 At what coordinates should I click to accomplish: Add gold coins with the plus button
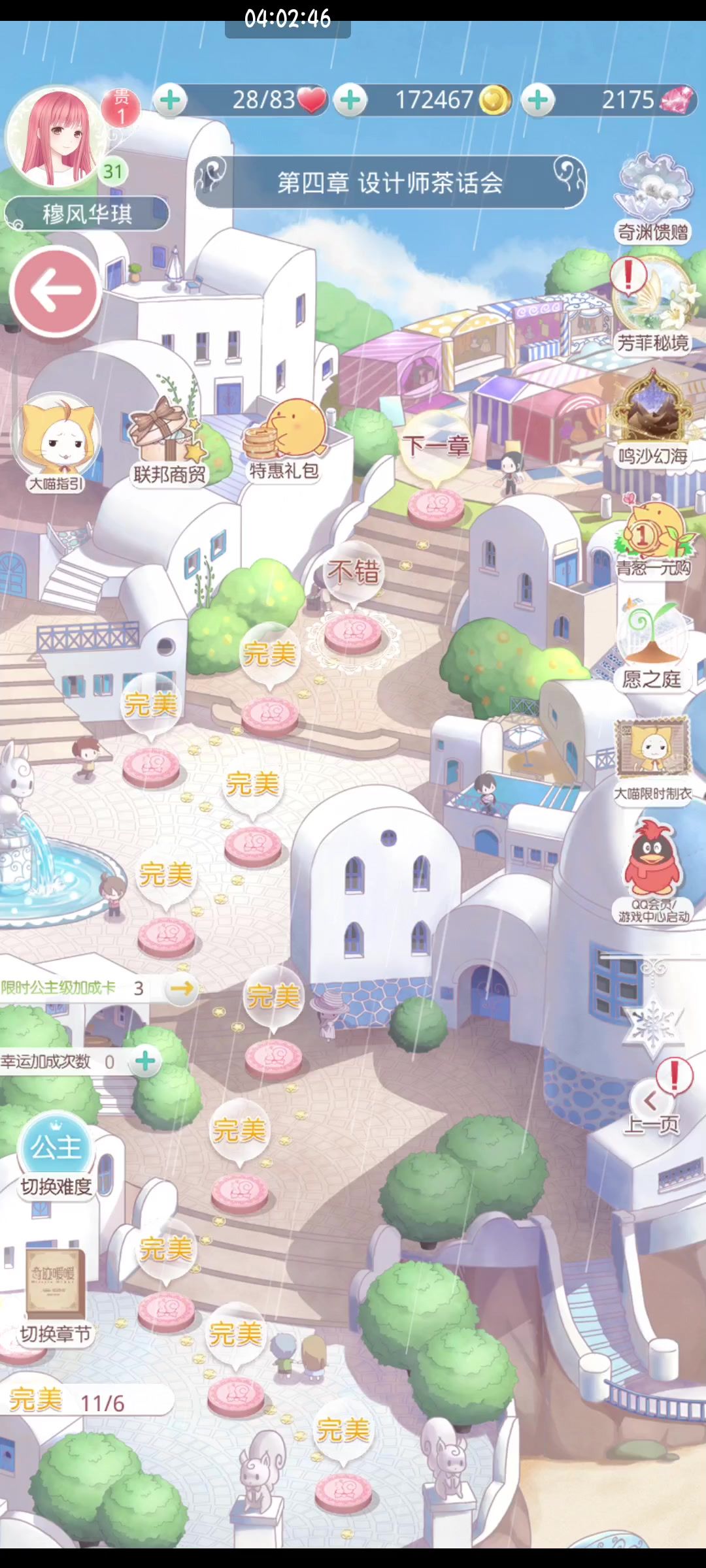[x=351, y=101]
